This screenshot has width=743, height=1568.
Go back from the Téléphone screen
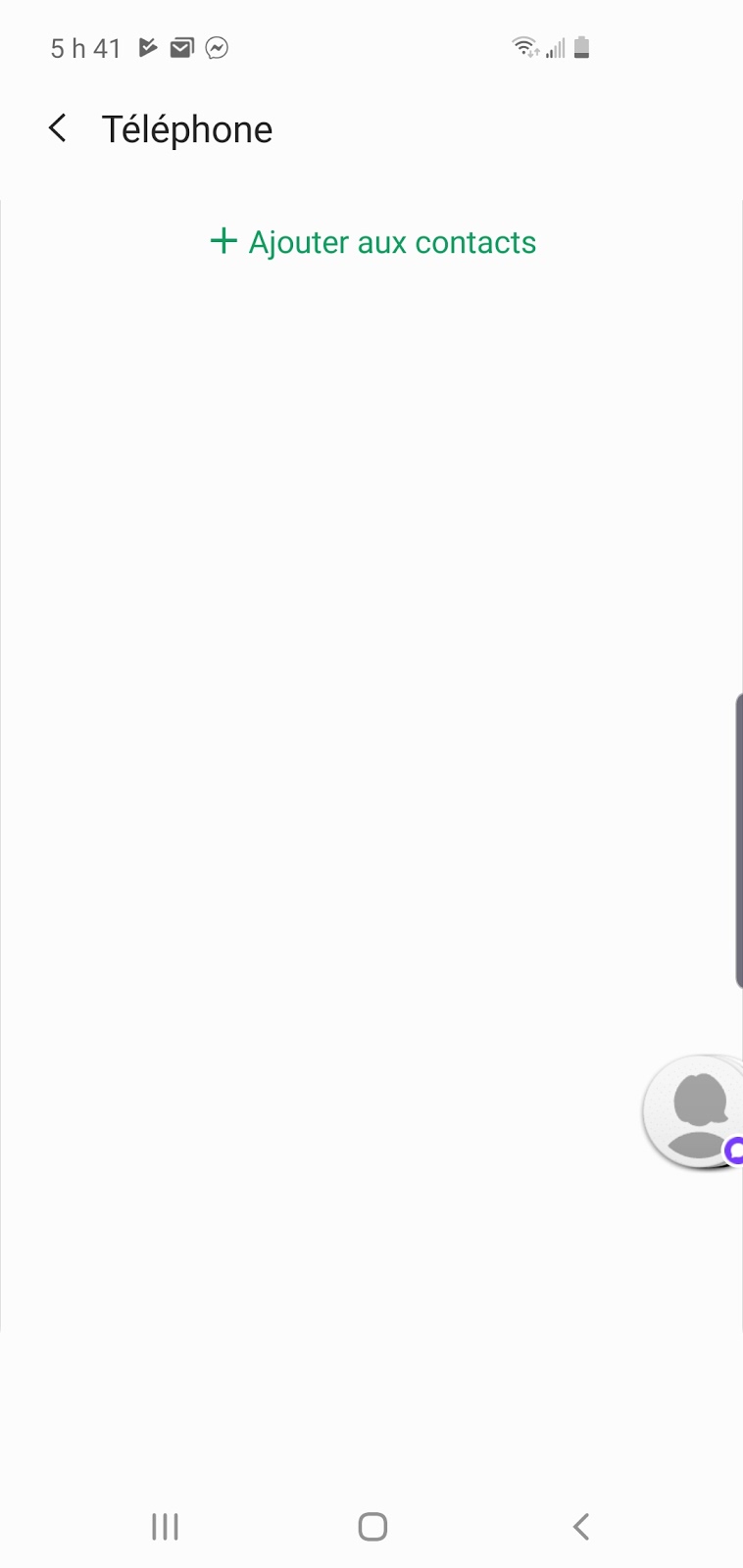[x=58, y=128]
